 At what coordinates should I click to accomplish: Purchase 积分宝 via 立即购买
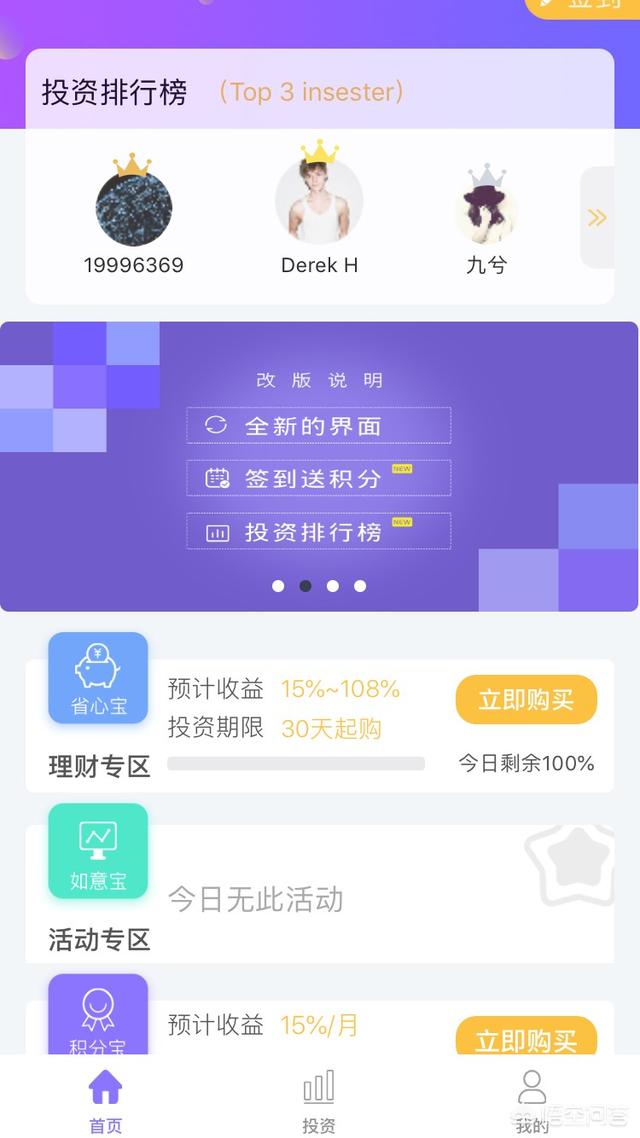tap(526, 1038)
